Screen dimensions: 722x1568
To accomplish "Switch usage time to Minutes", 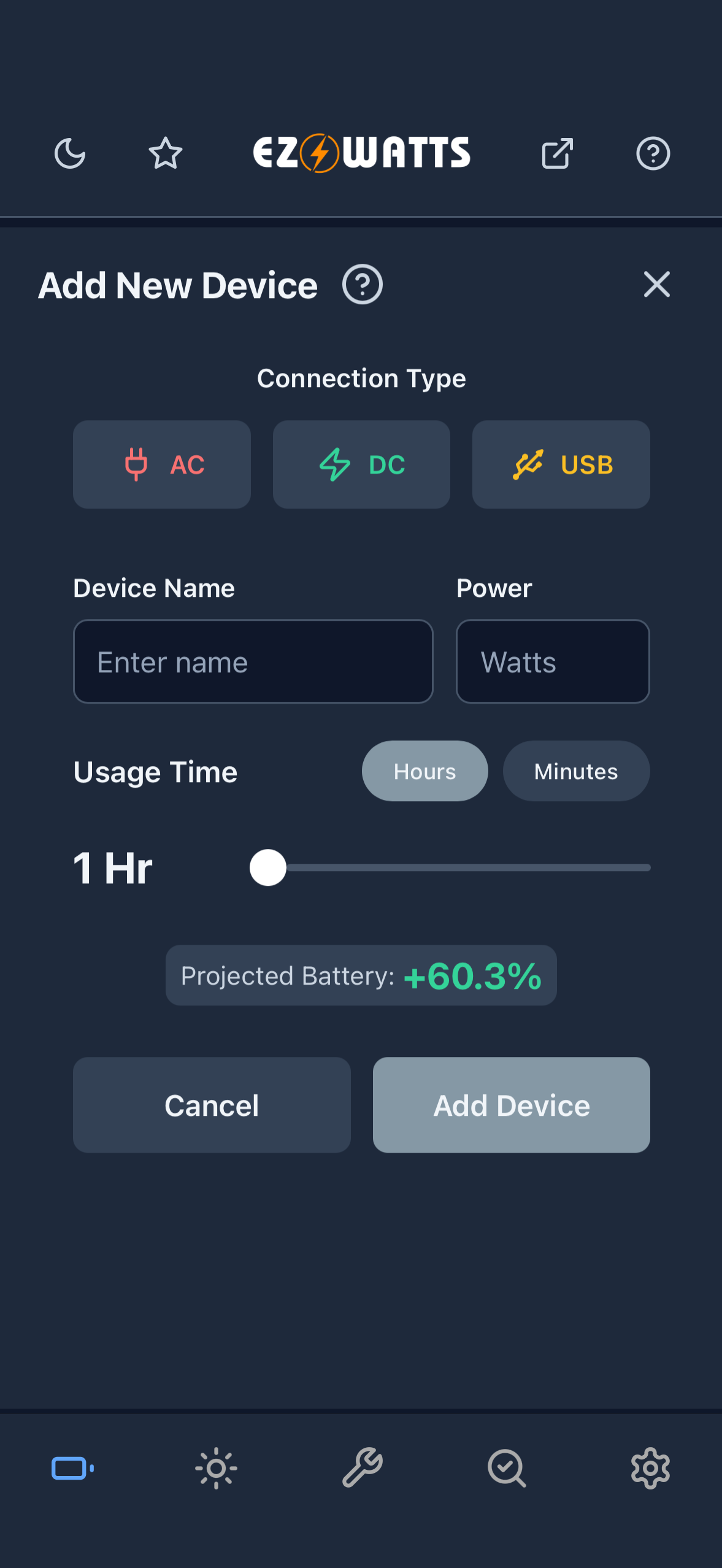I will point(575,771).
